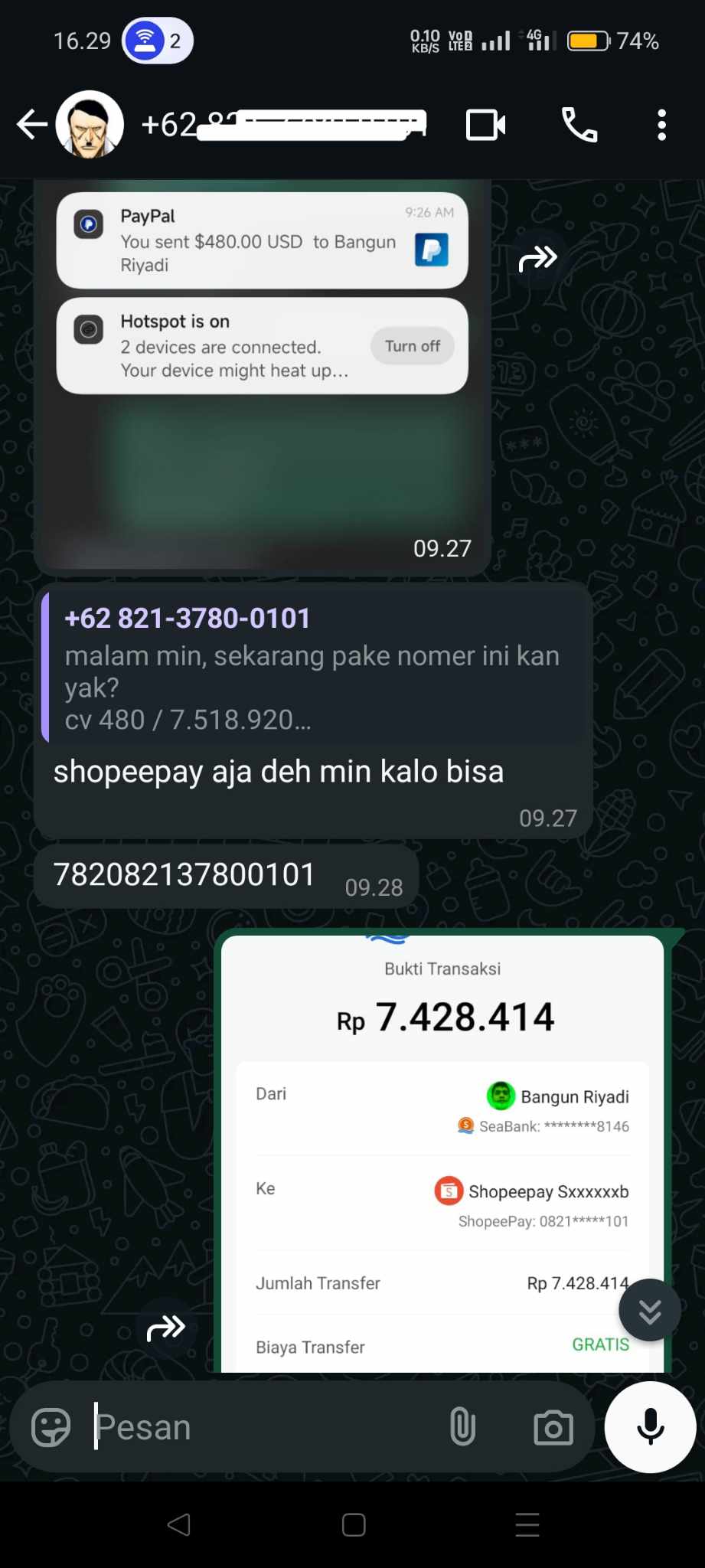Go back to the chat list
Viewport: 705px width, 1568px height.
pyautogui.click(x=31, y=124)
